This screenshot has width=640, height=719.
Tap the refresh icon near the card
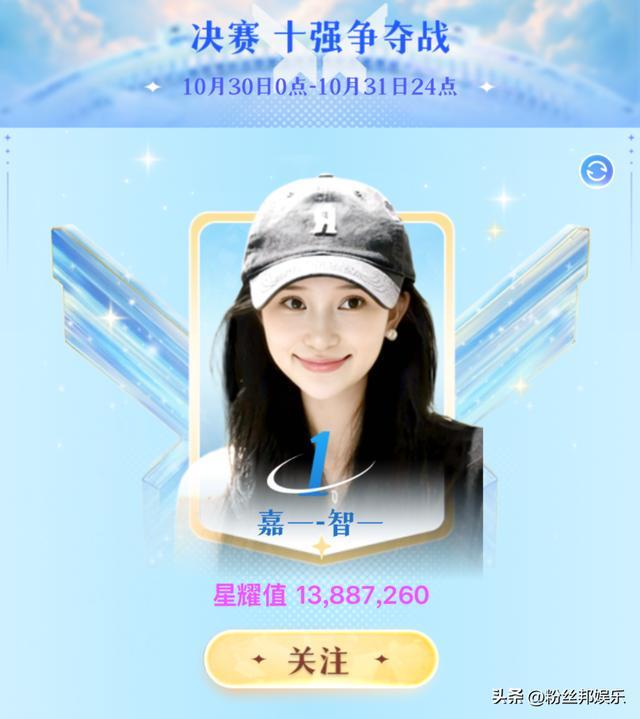click(597, 171)
